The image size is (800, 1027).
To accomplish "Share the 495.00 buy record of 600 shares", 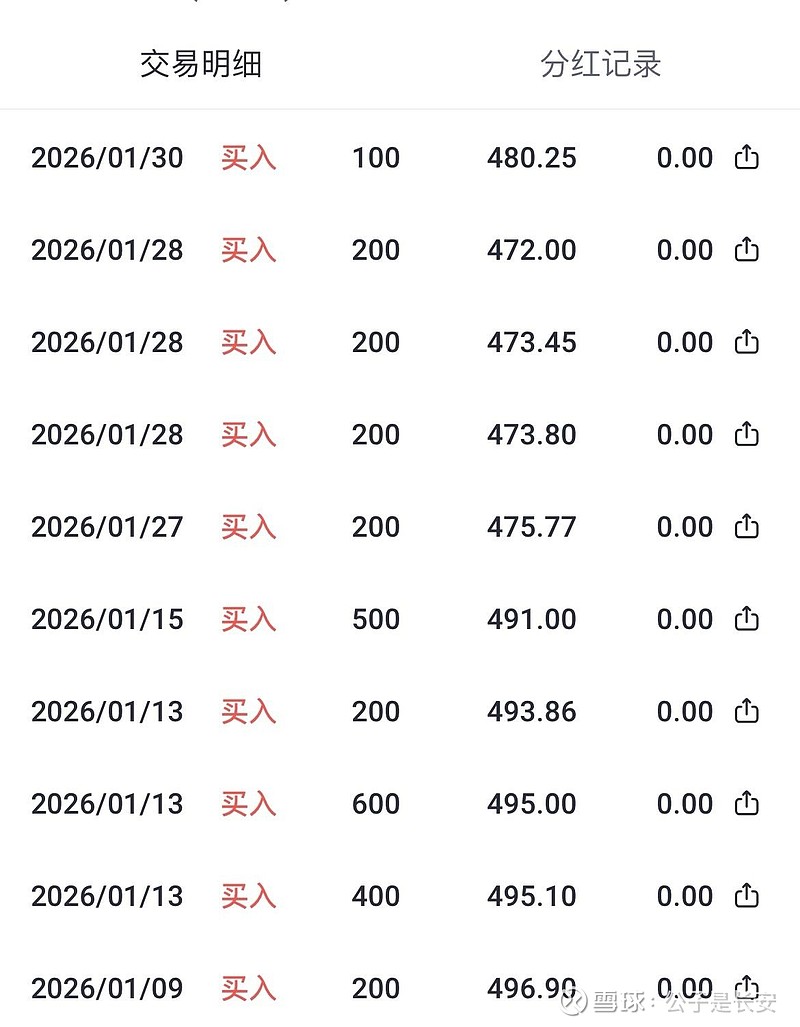I will (x=747, y=804).
